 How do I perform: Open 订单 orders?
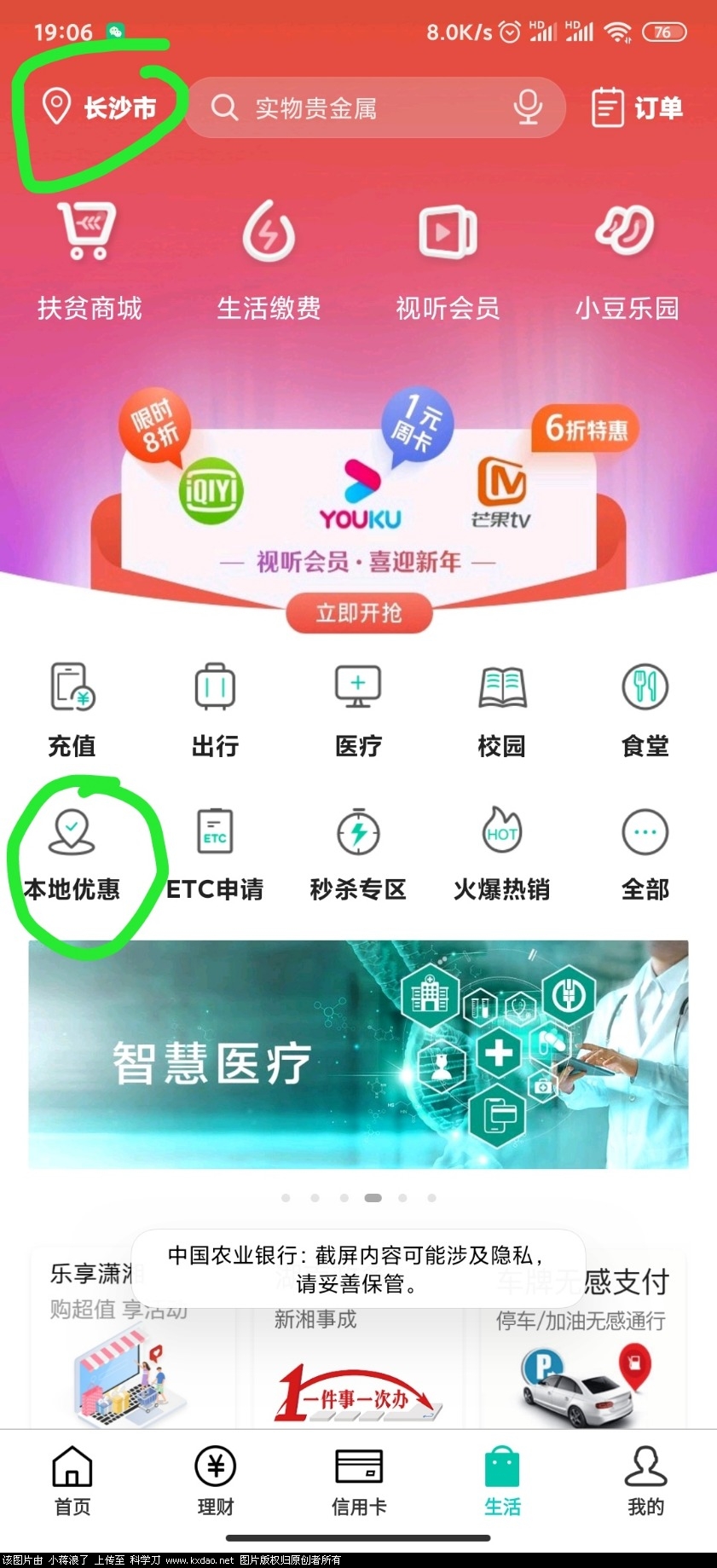click(637, 108)
